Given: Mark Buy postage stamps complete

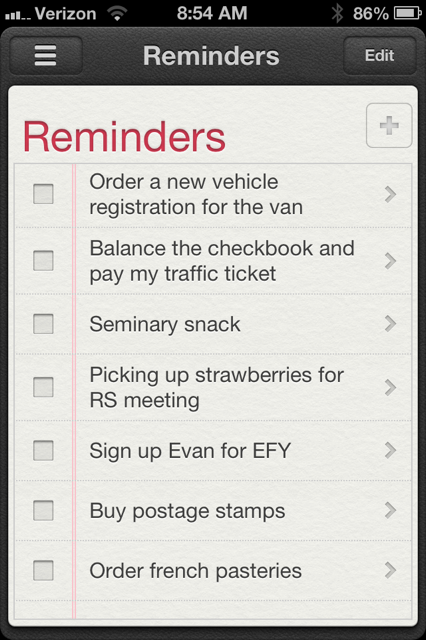Looking at the screenshot, I should click(x=43, y=511).
